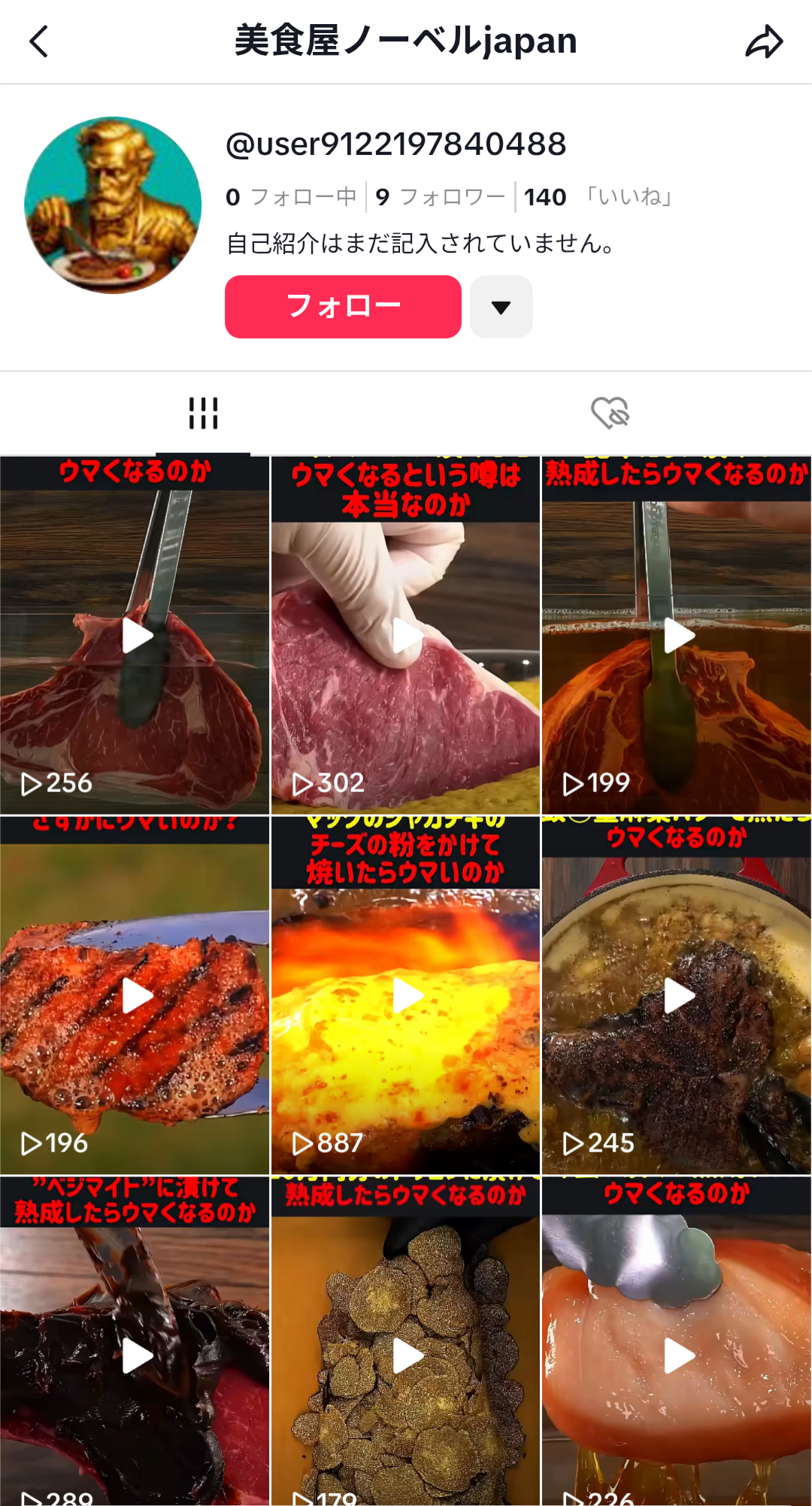Open the cheese powder video with 887 views
This screenshot has width=812, height=1506.
tap(406, 995)
